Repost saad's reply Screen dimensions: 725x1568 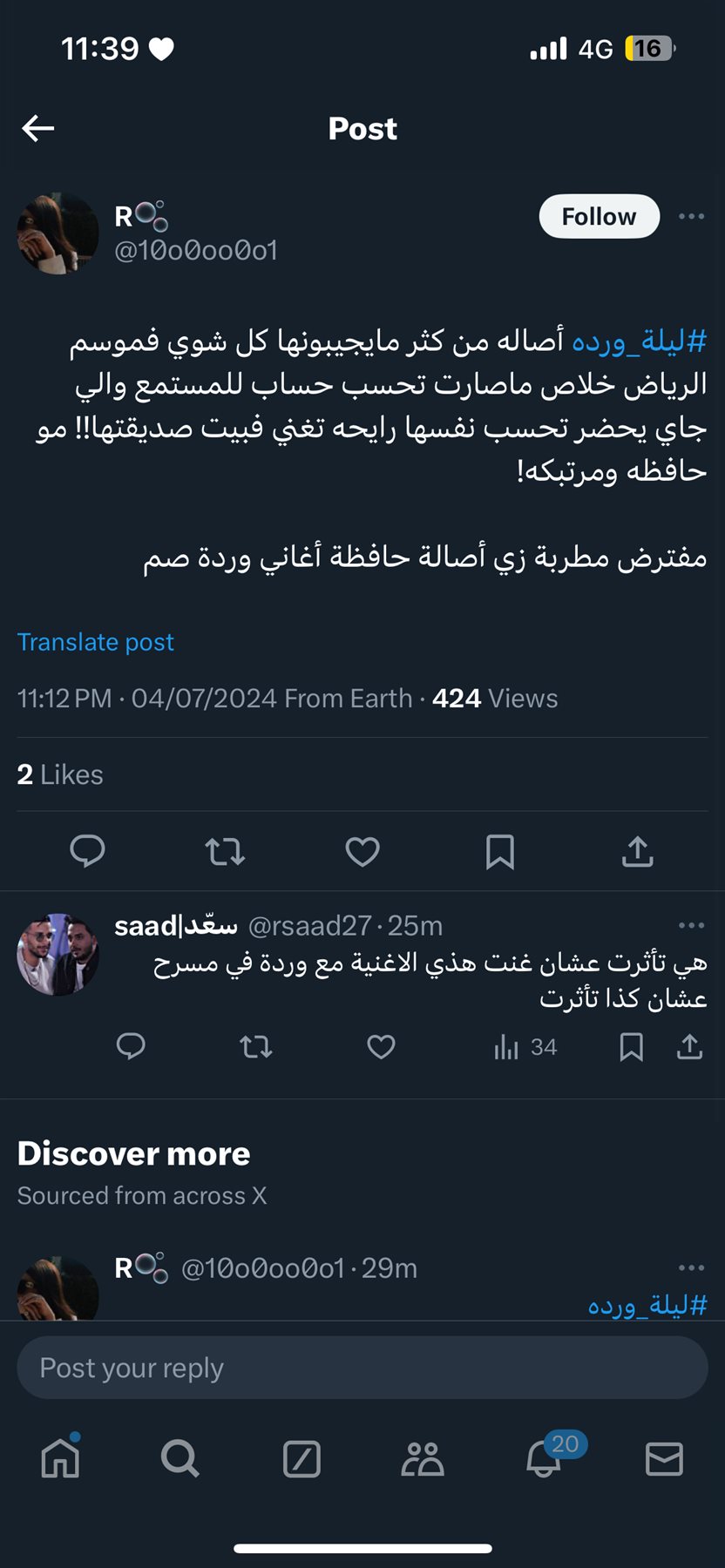coord(256,1046)
